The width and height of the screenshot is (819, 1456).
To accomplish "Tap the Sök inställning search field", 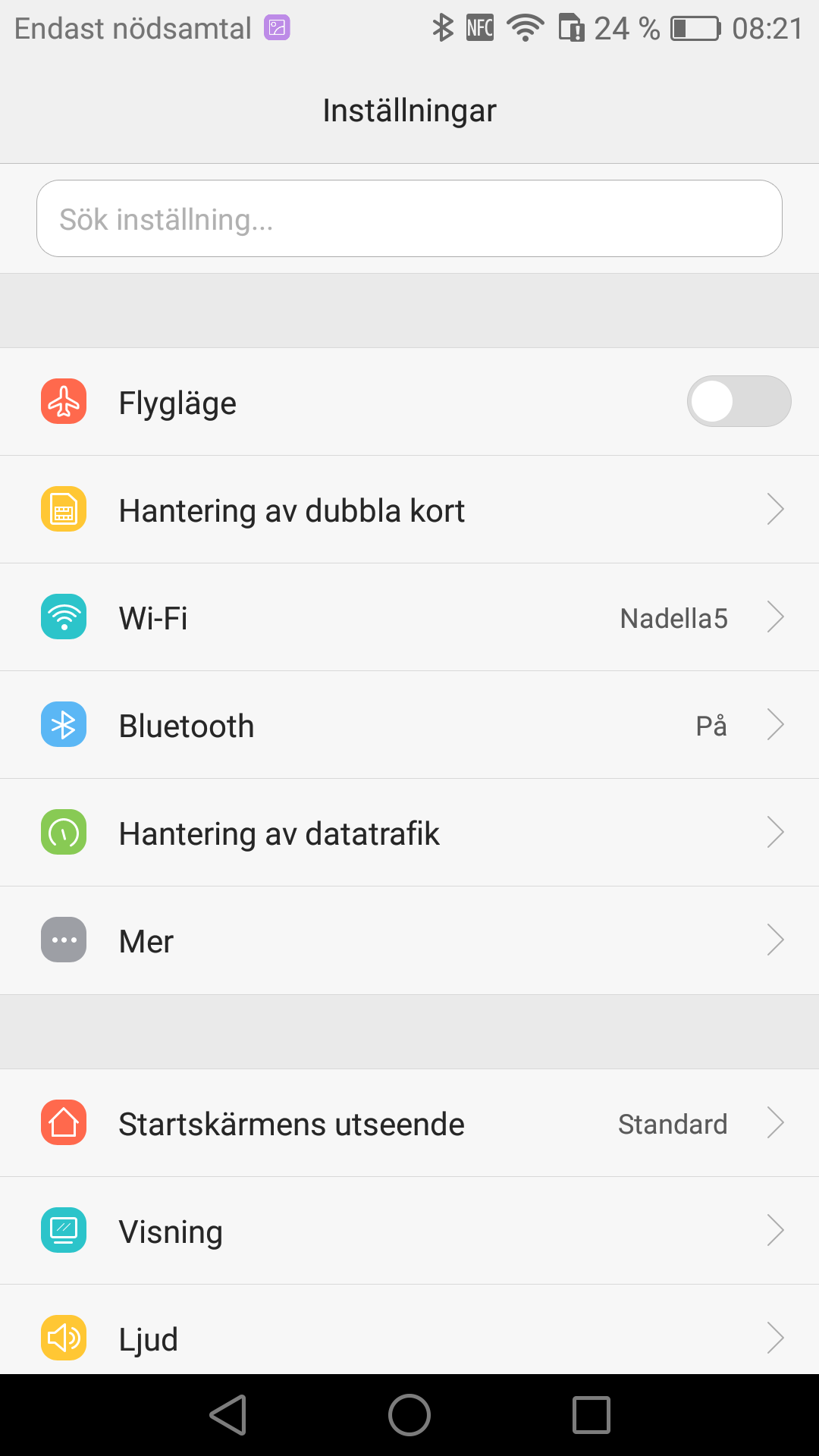I will tap(409, 218).
